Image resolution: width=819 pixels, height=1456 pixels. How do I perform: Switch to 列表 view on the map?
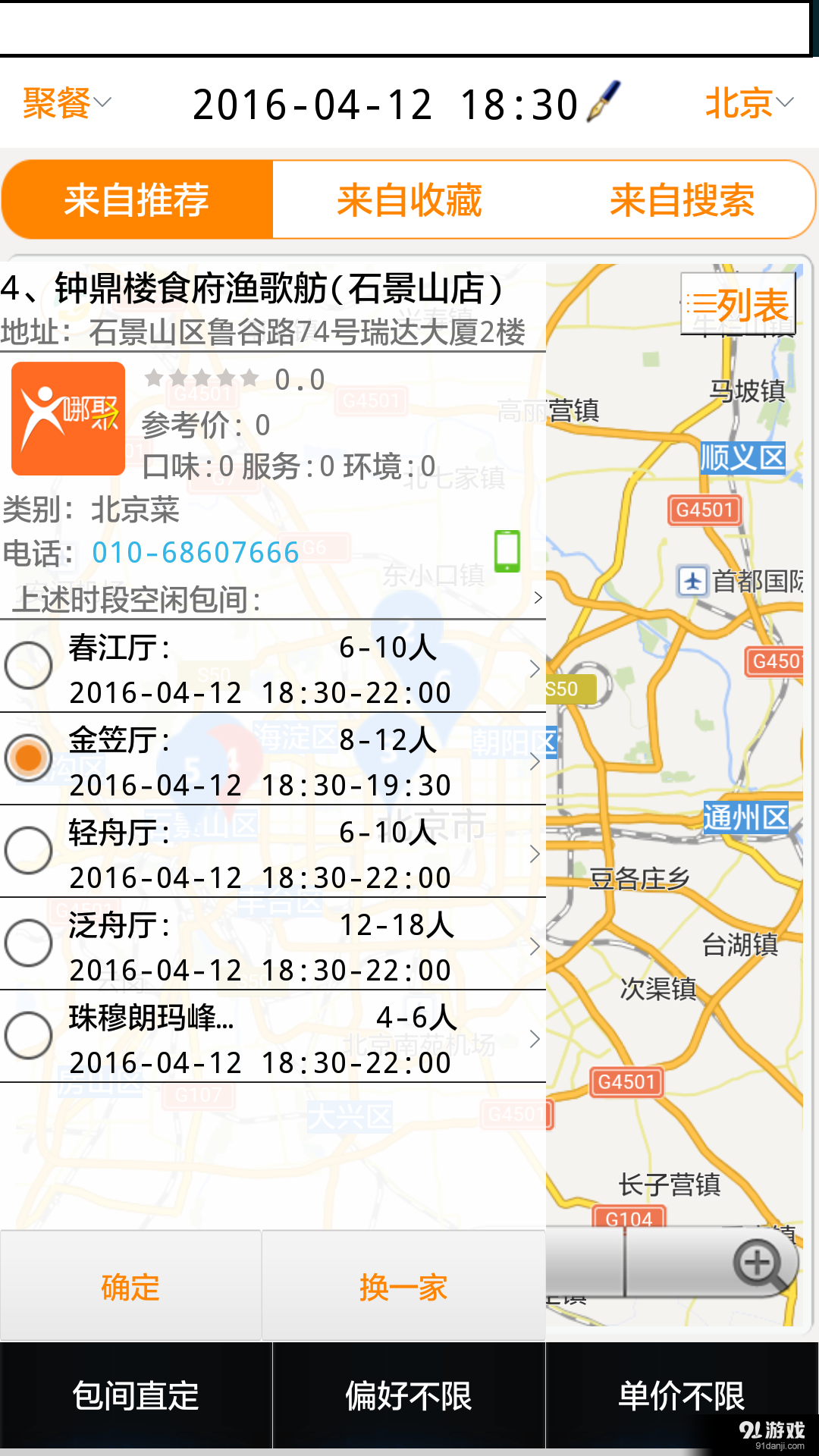pos(739,302)
